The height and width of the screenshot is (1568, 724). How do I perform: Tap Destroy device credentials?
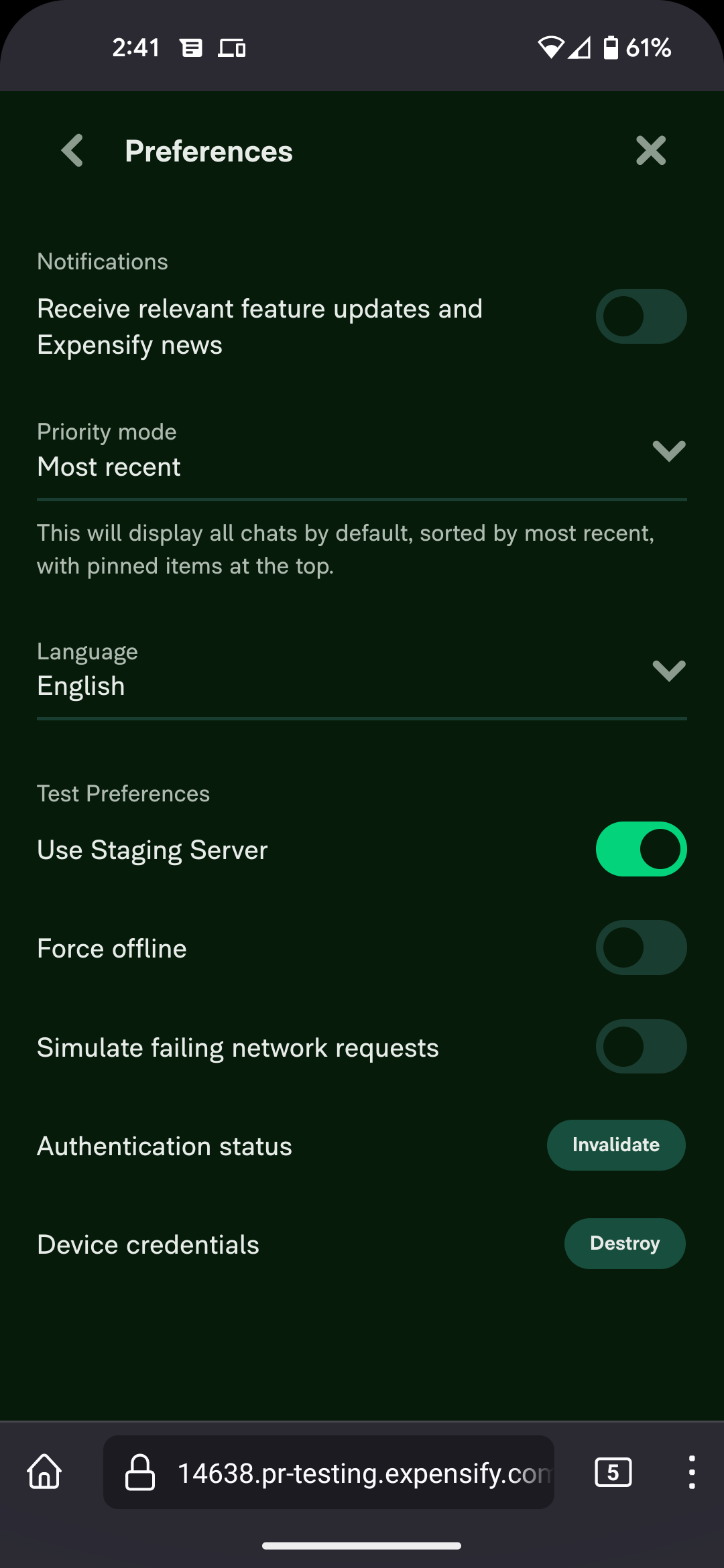[624, 1244]
